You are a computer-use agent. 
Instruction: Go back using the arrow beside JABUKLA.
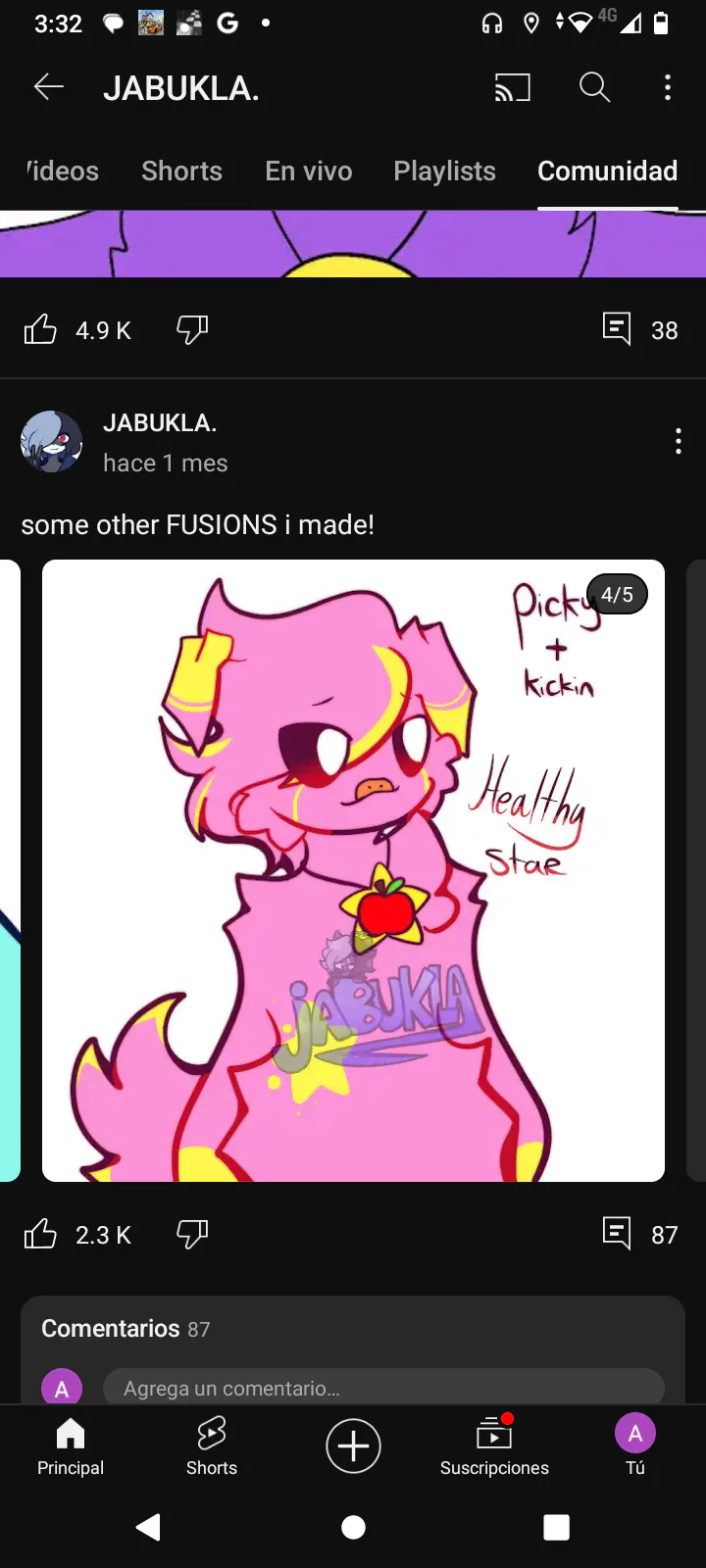tap(49, 87)
